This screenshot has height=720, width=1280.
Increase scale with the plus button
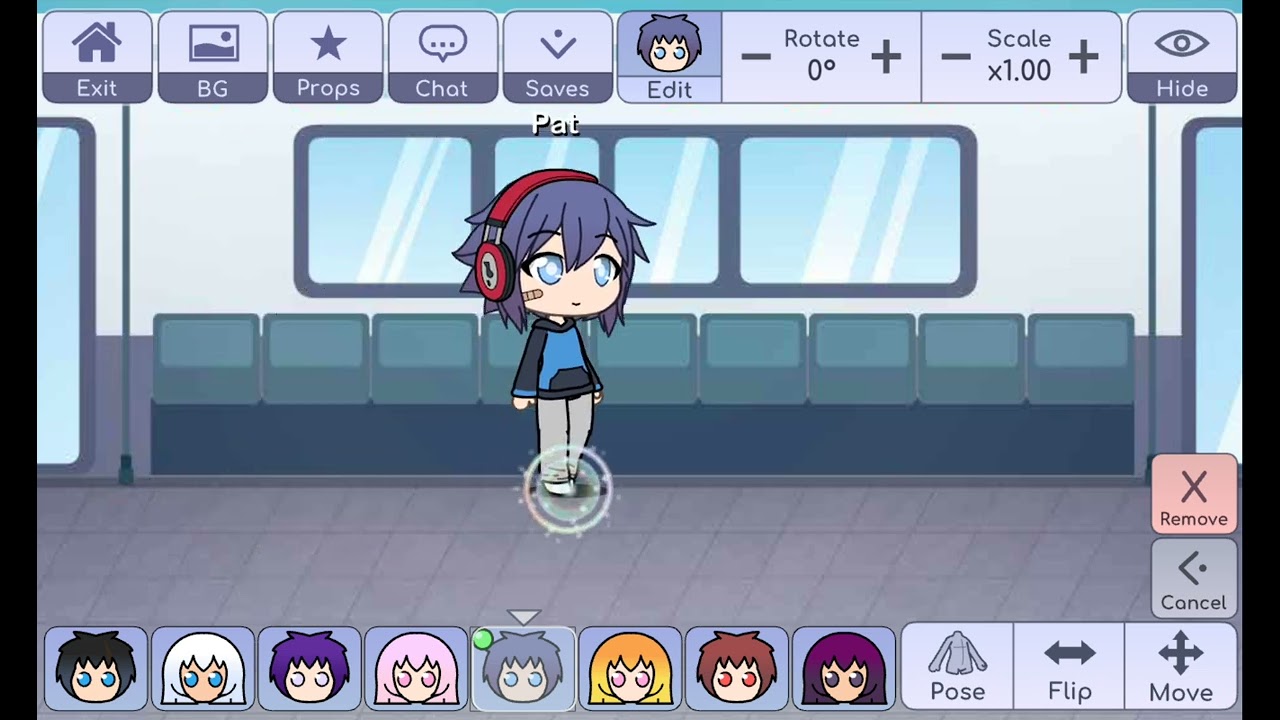pos(1084,57)
